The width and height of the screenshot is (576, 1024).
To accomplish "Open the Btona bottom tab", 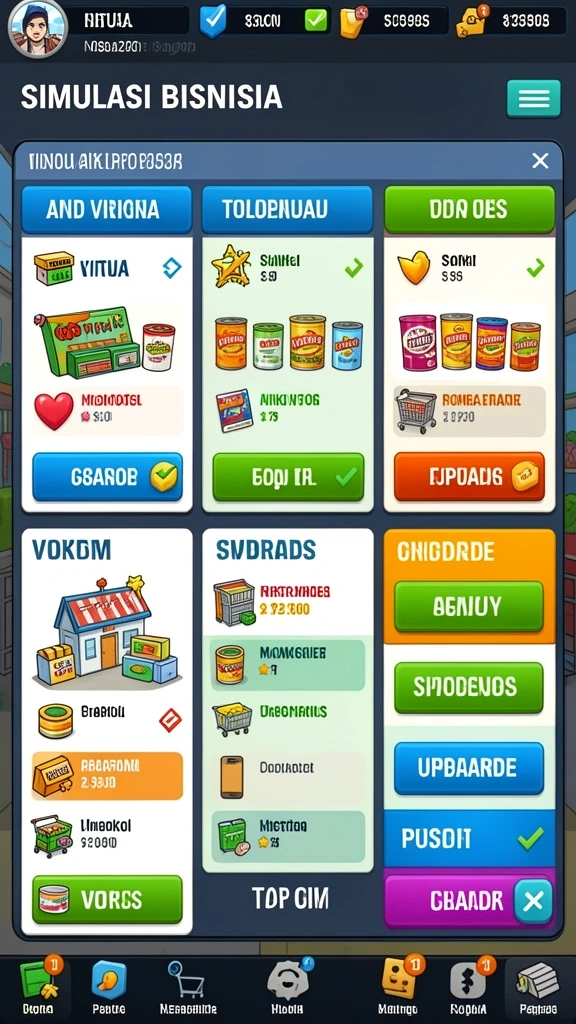I will tap(39, 987).
